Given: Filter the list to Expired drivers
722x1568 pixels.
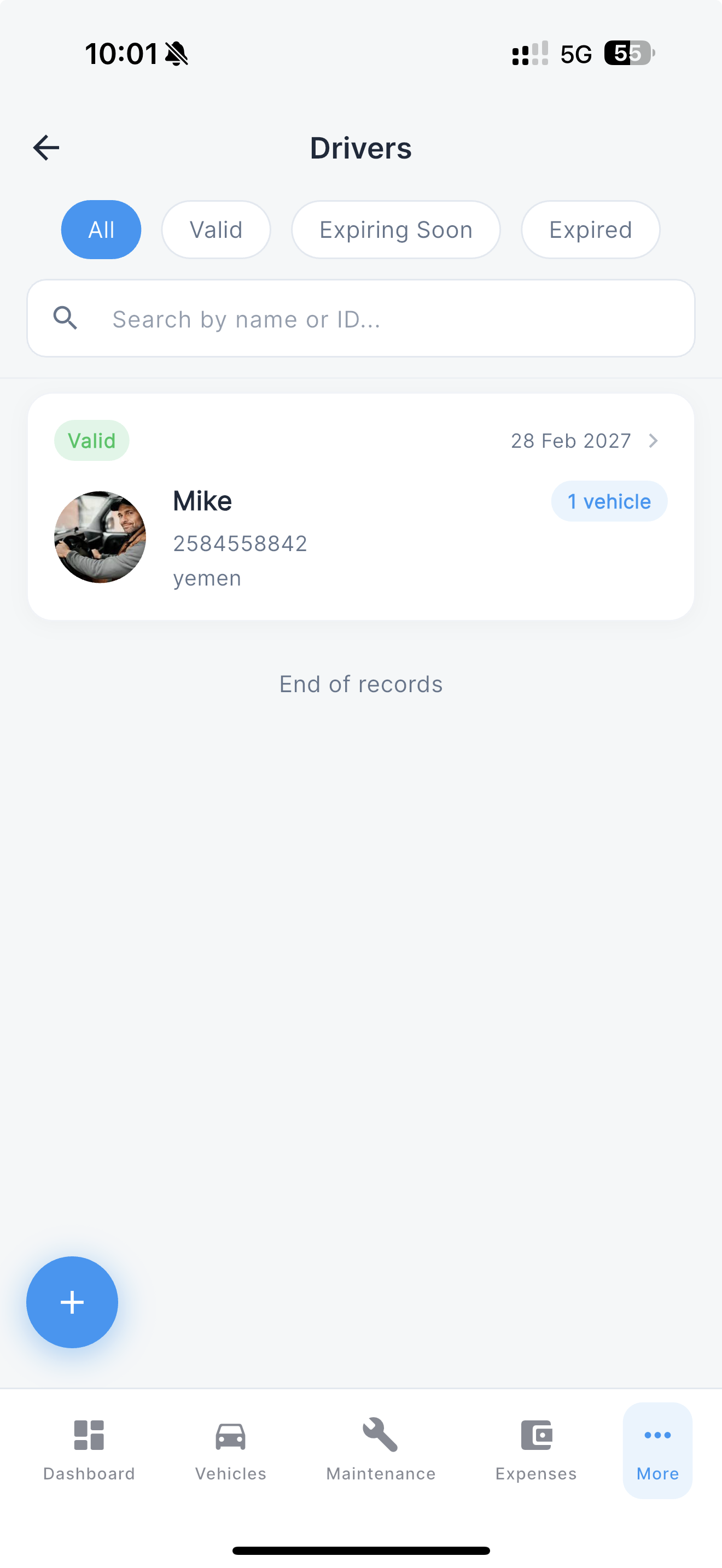Looking at the screenshot, I should [x=590, y=230].
